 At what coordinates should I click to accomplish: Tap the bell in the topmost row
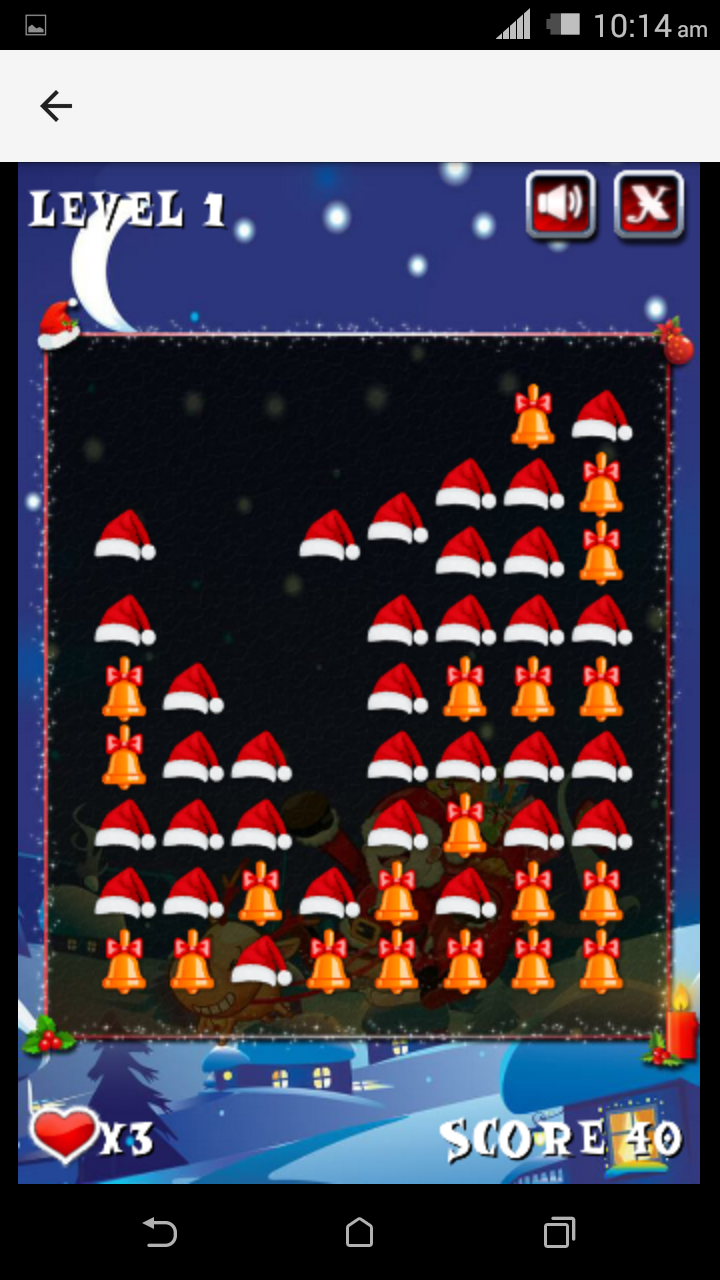(x=533, y=415)
